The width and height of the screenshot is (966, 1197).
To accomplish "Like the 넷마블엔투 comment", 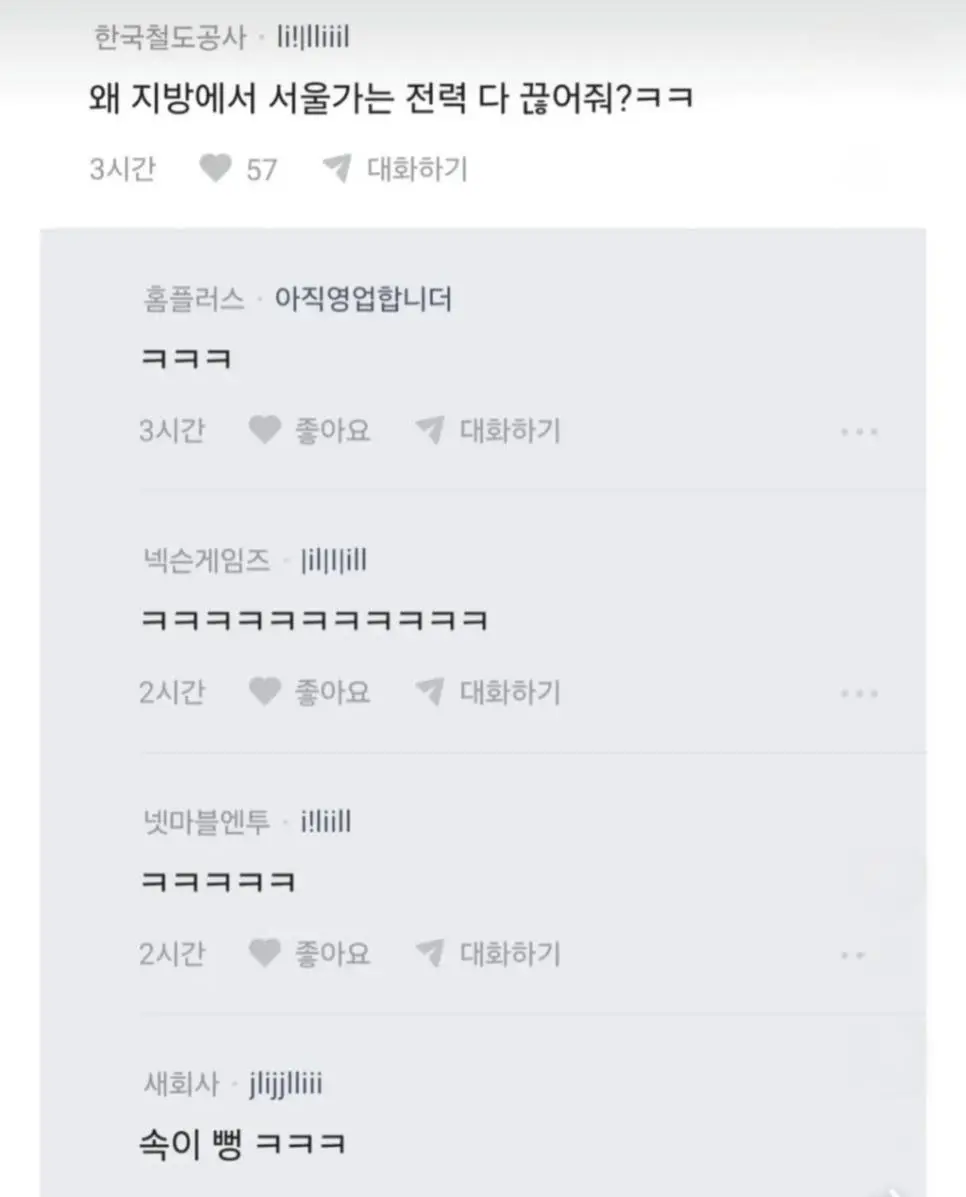I will click(265, 954).
